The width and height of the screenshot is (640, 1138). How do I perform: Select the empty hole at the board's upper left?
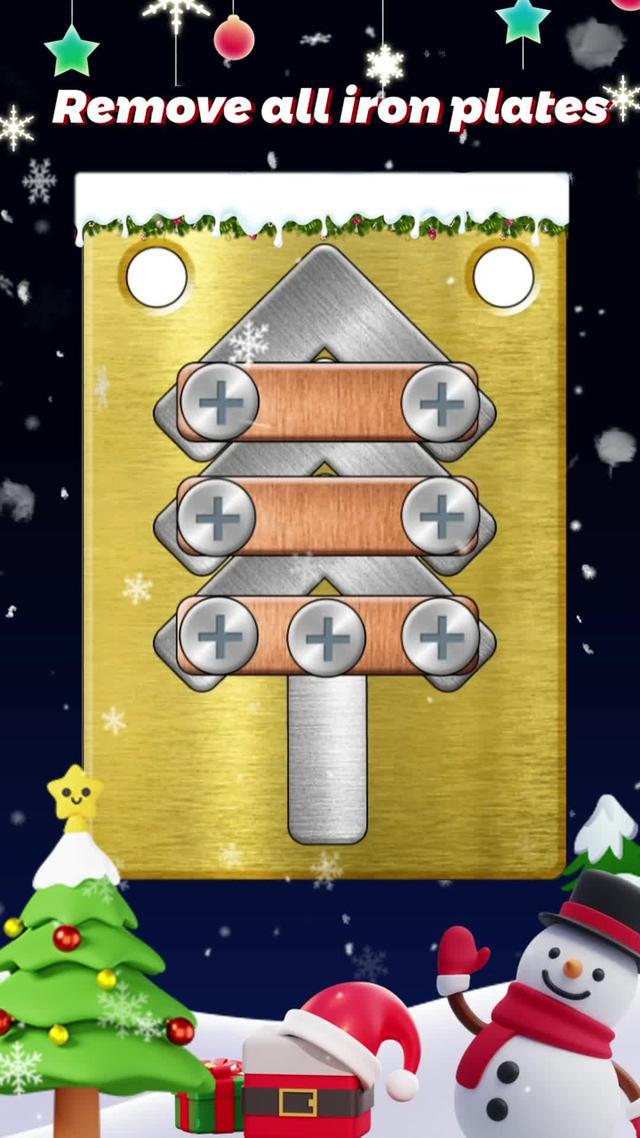point(157,277)
